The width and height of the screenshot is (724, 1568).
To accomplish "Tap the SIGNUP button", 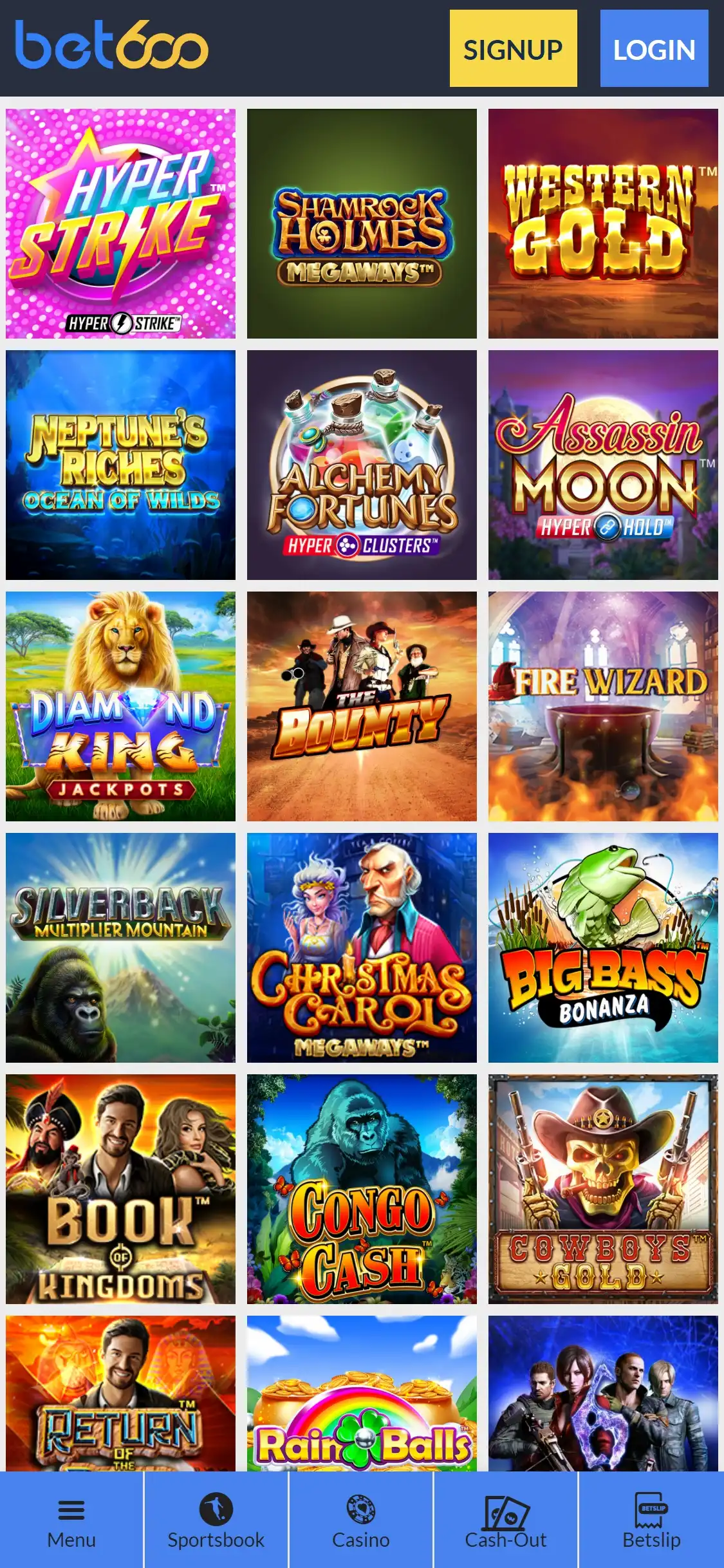I will pos(513,48).
